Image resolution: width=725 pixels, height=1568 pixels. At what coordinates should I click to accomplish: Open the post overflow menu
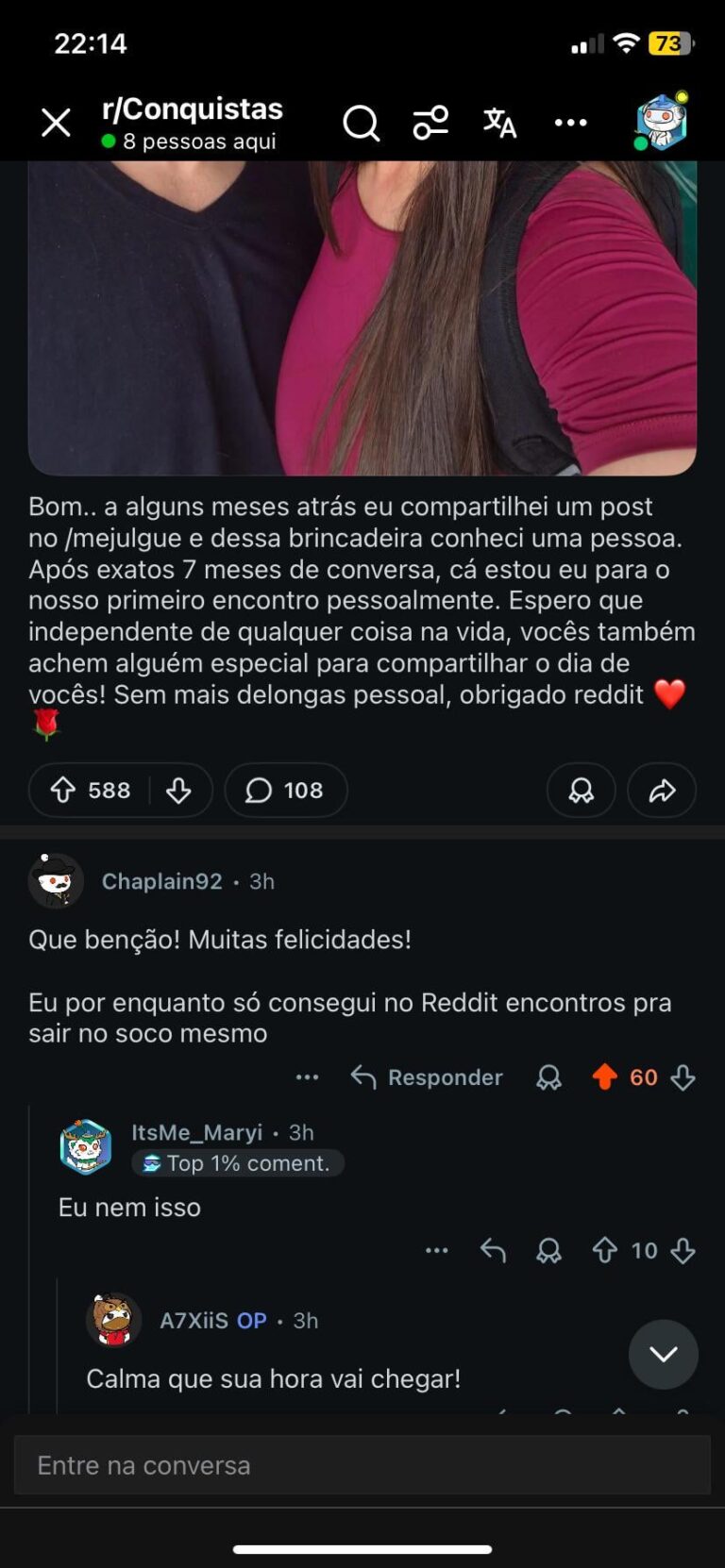(x=570, y=123)
